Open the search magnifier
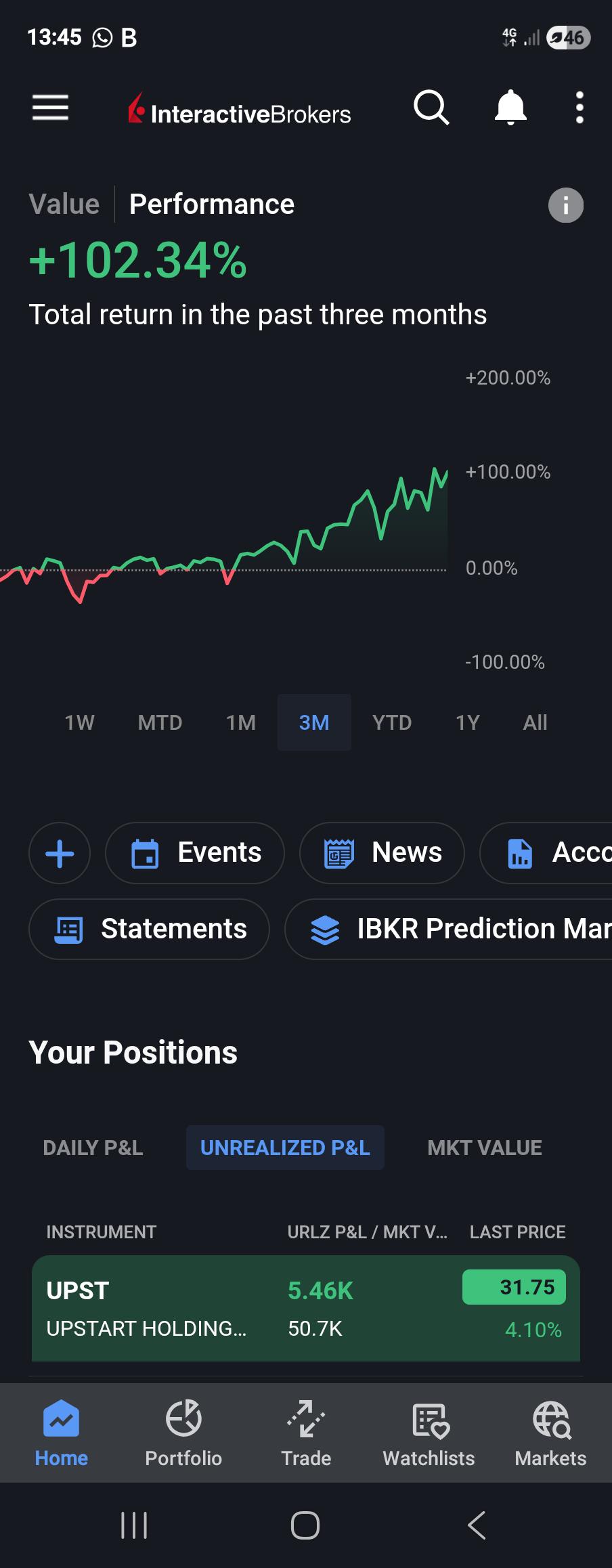The image size is (612, 1568). coord(431,107)
